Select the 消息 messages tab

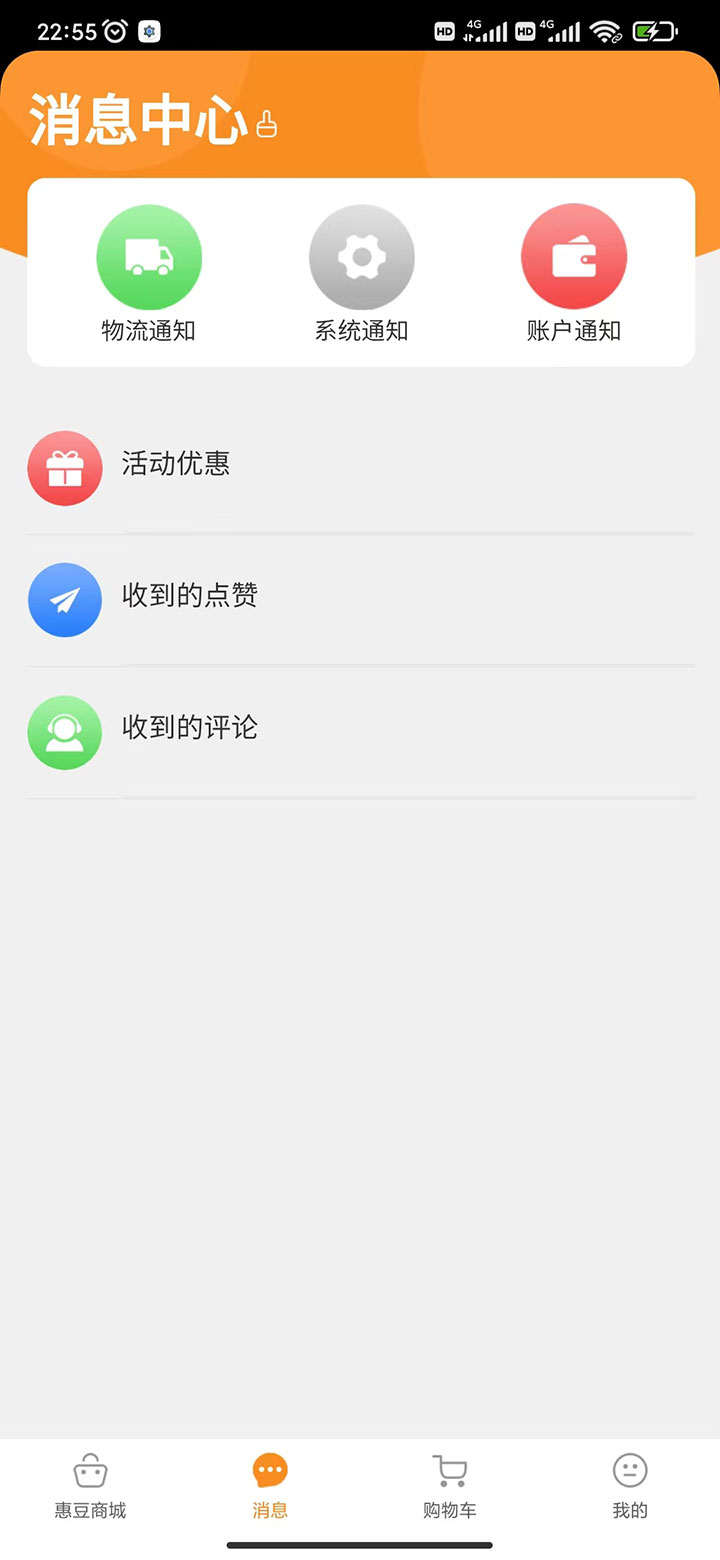[270, 1487]
